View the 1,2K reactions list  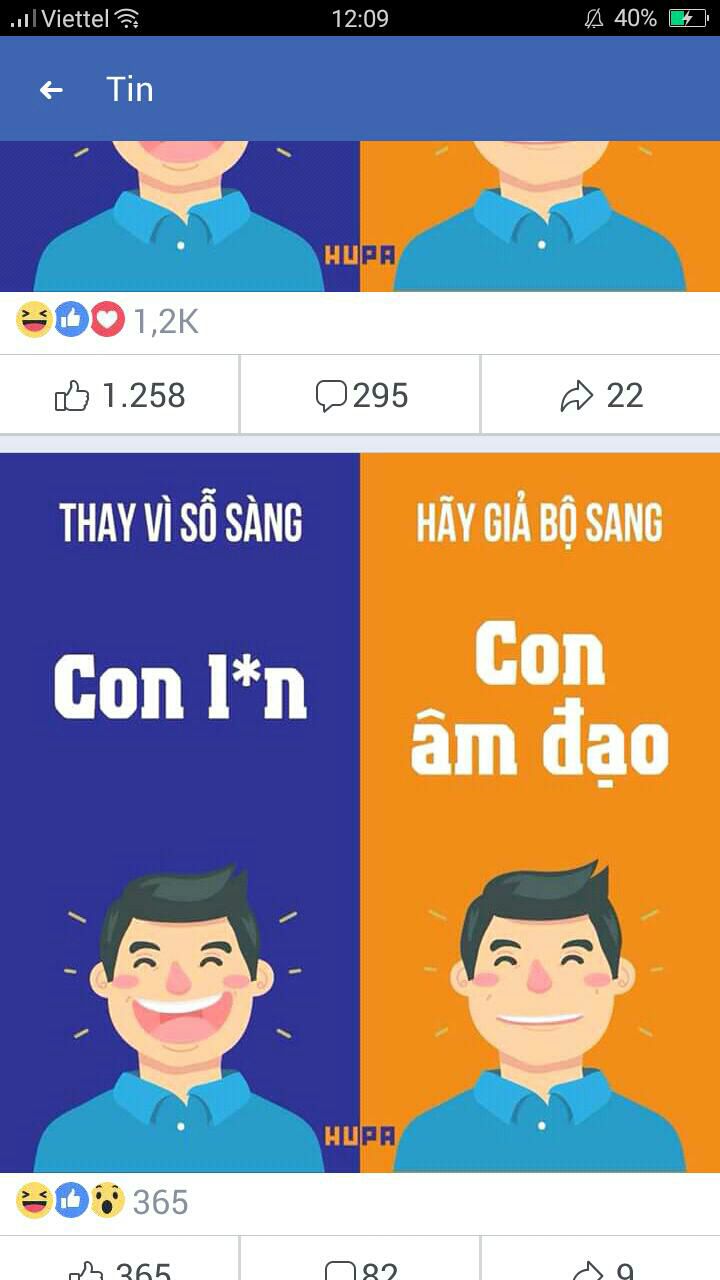point(108,321)
